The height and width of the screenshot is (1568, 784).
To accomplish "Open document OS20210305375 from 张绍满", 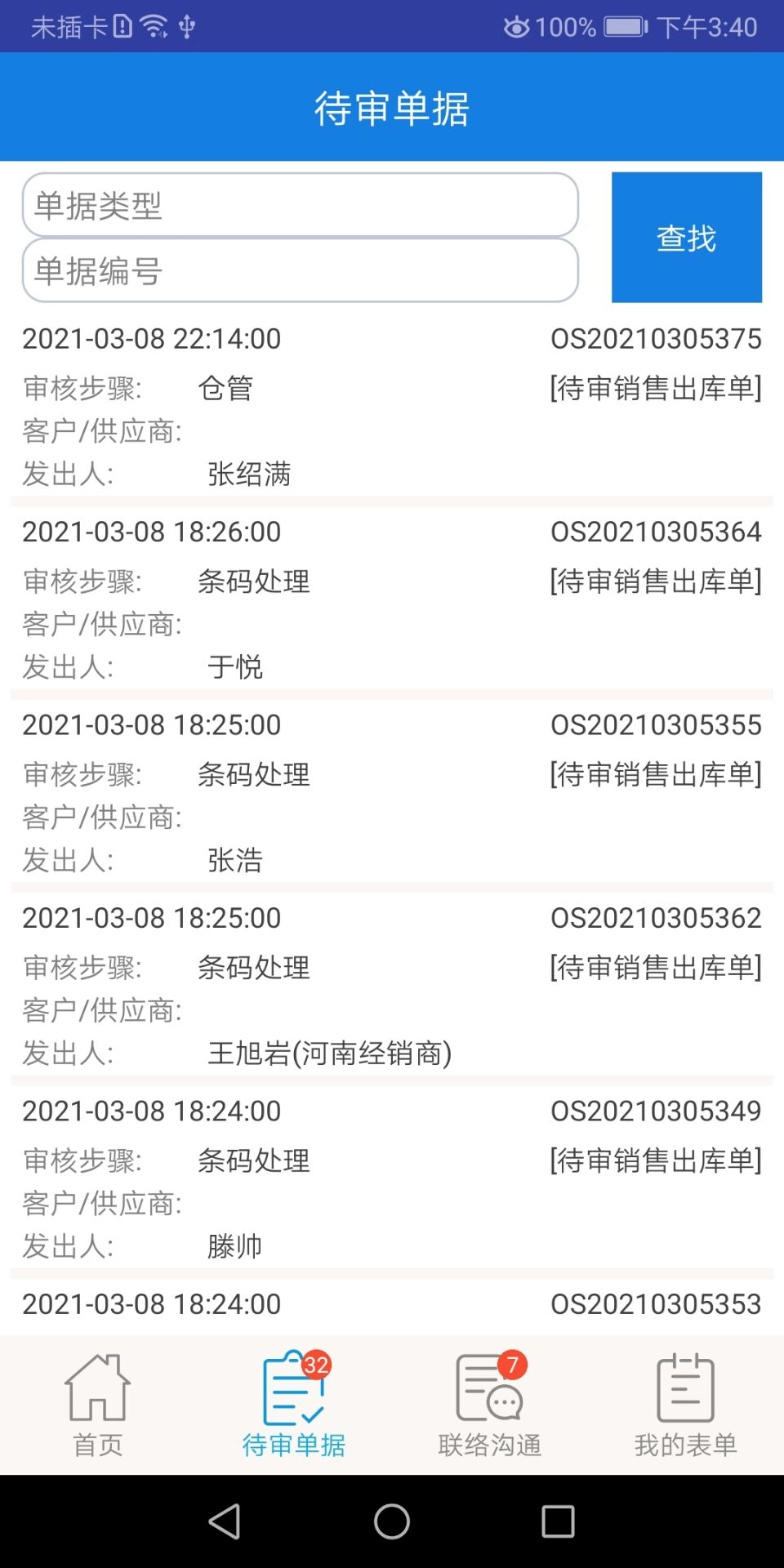I will (x=392, y=404).
